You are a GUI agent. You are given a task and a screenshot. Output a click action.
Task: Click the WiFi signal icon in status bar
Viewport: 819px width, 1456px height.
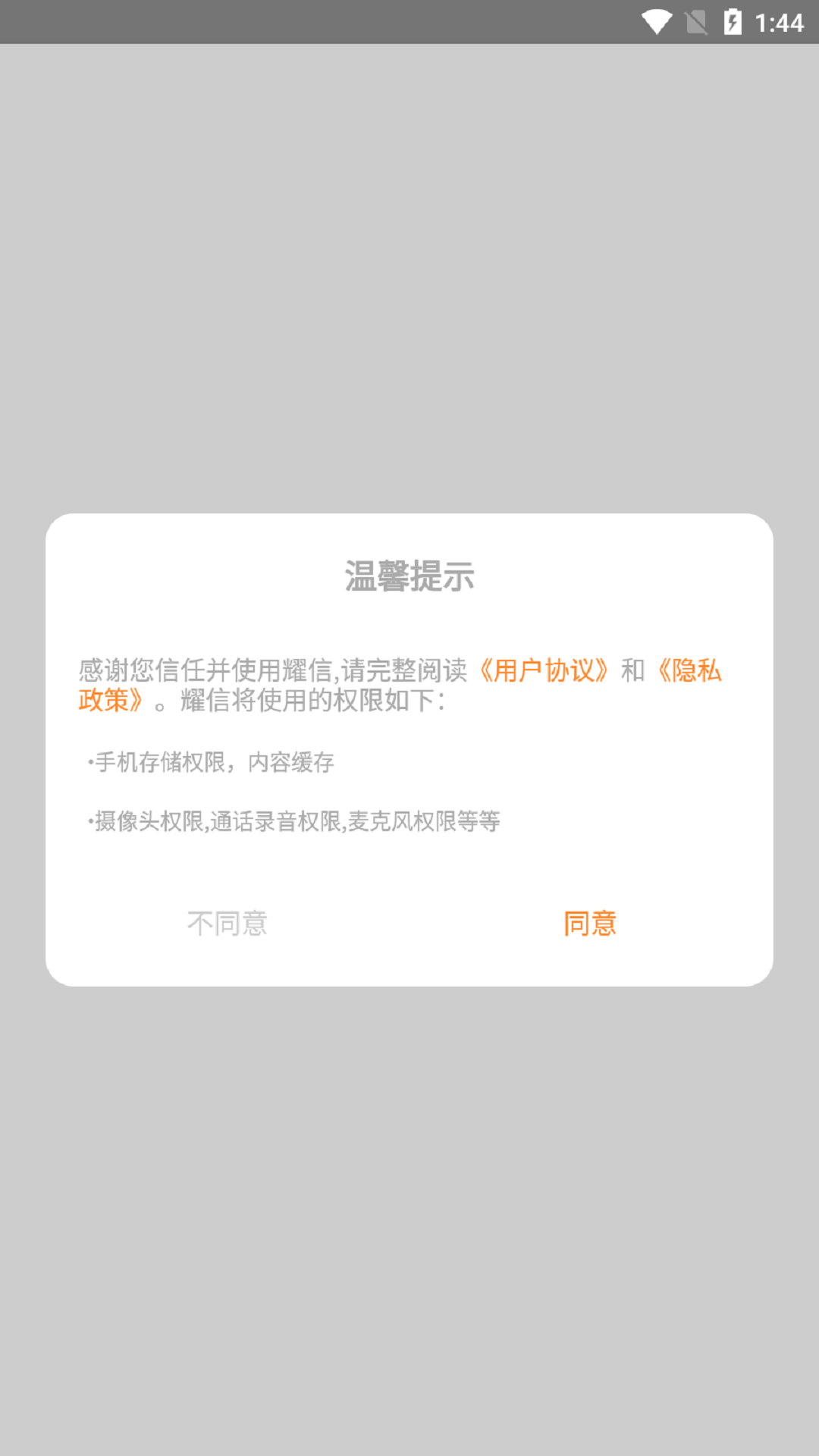click(x=657, y=23)
